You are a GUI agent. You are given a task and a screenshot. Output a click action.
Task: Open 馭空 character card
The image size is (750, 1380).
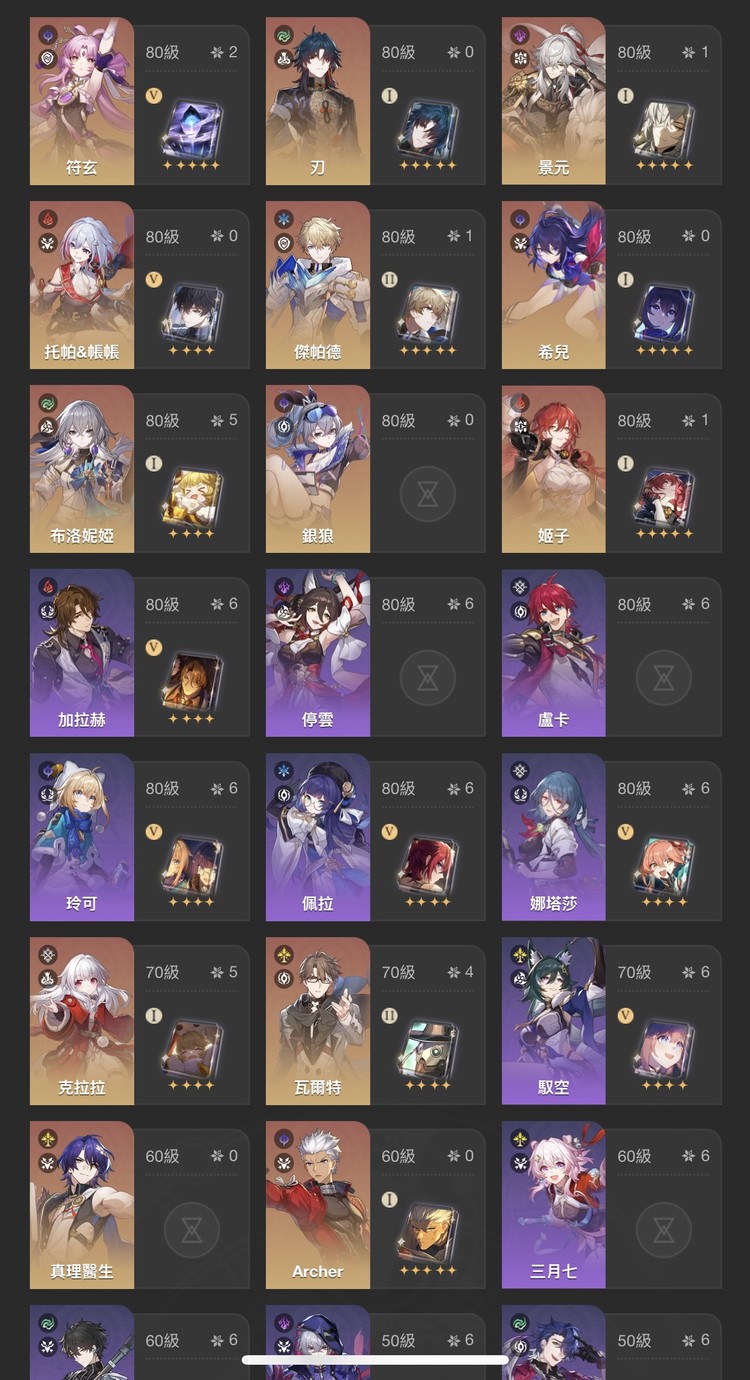[x=554, y=1020]
